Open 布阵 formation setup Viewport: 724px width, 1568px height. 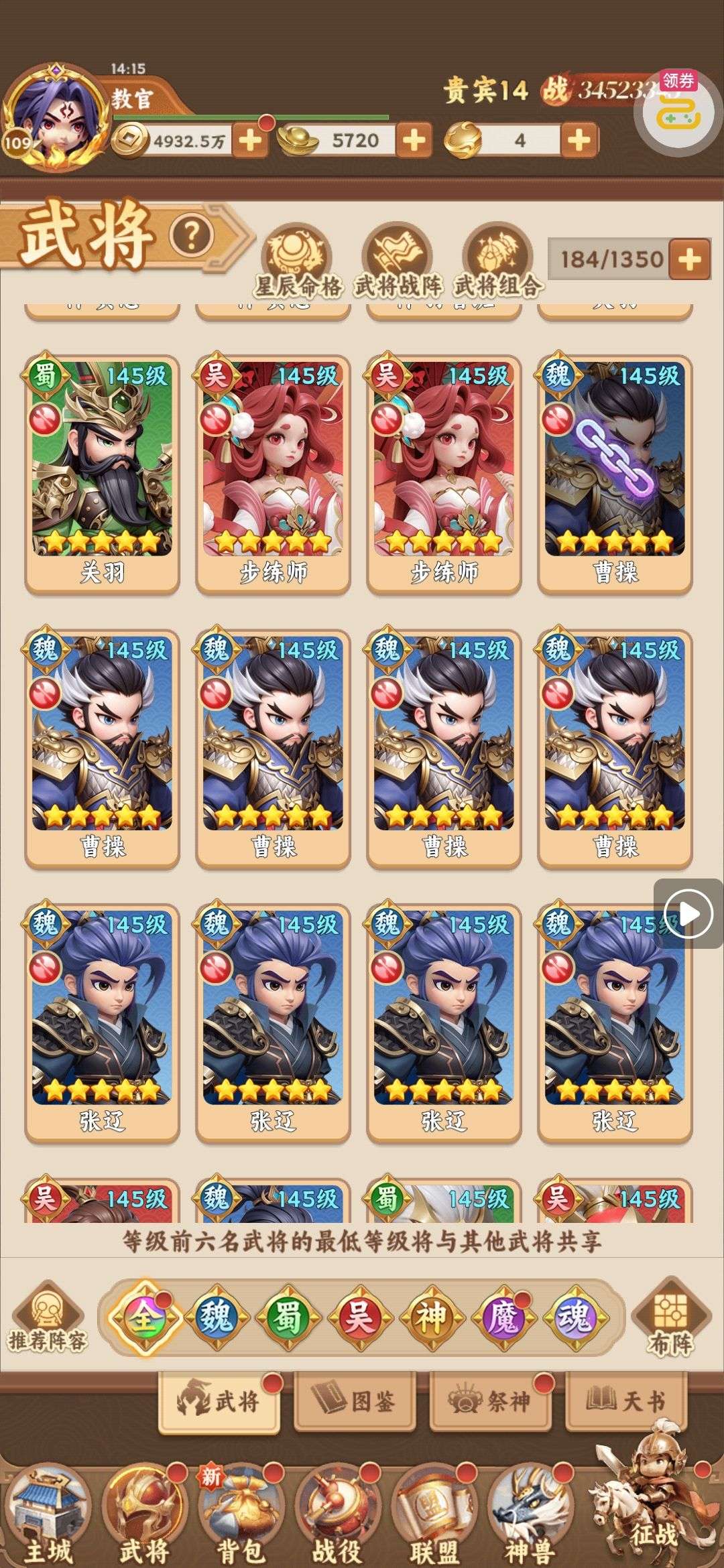(x=670, y=1317)
